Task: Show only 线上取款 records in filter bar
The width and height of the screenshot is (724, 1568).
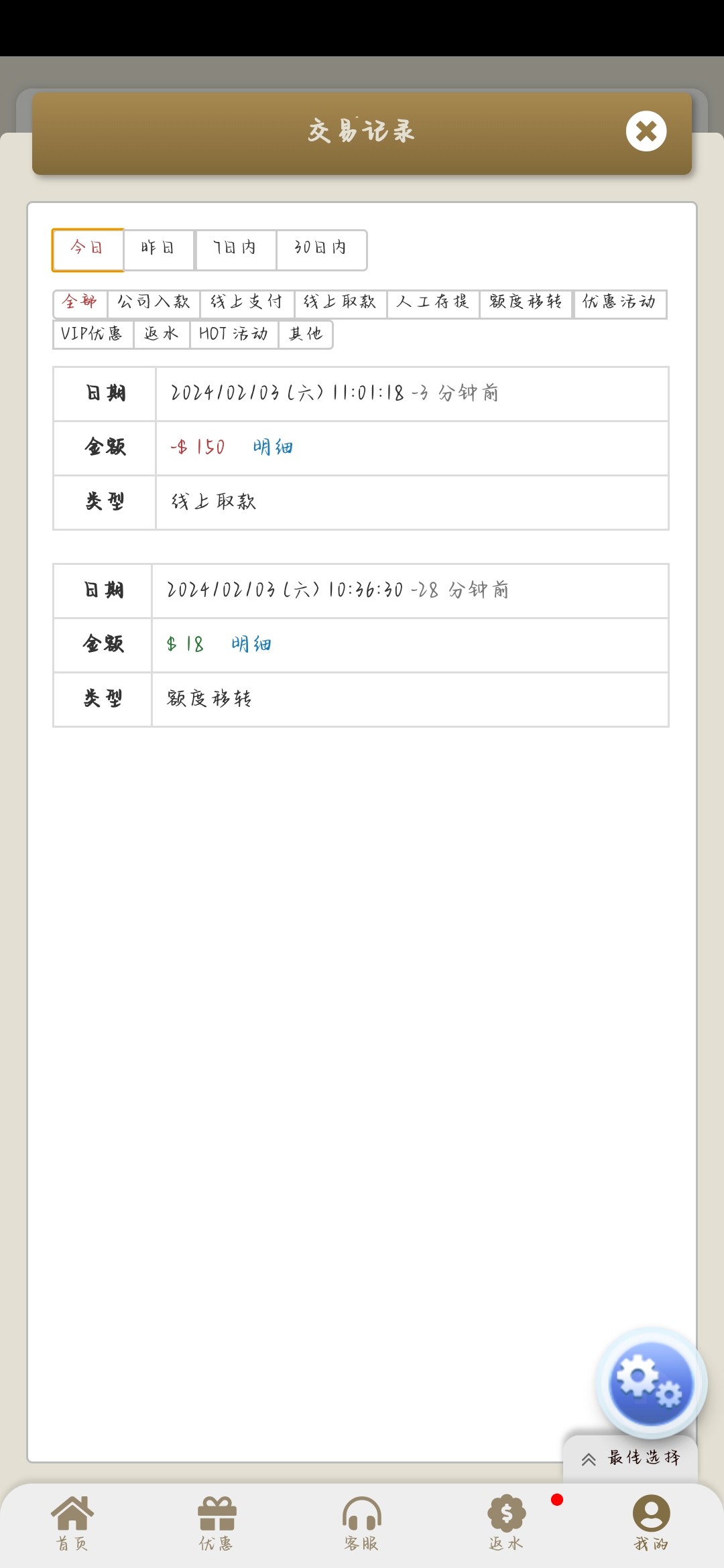Action: 340,302
